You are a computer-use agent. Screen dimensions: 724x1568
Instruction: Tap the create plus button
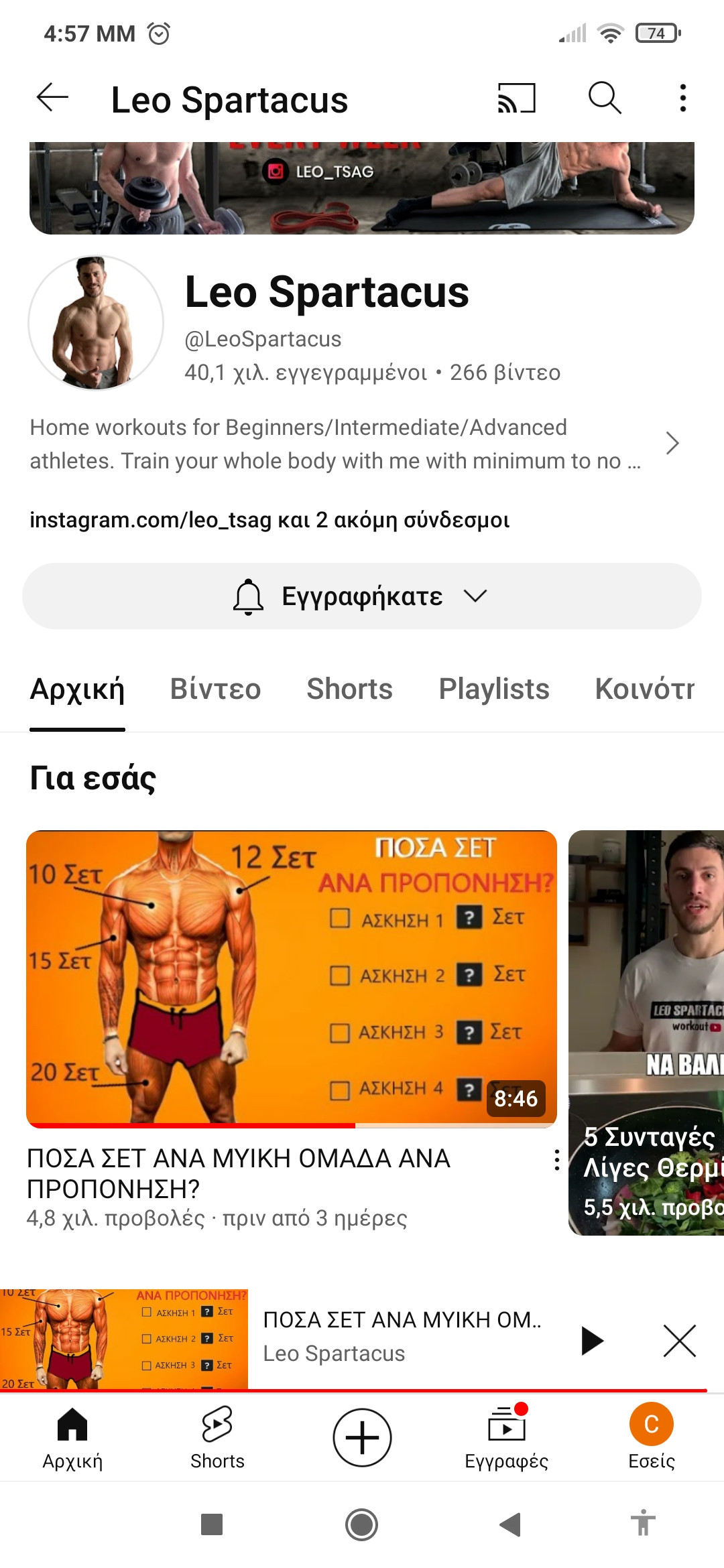(x=362, y=1437)
